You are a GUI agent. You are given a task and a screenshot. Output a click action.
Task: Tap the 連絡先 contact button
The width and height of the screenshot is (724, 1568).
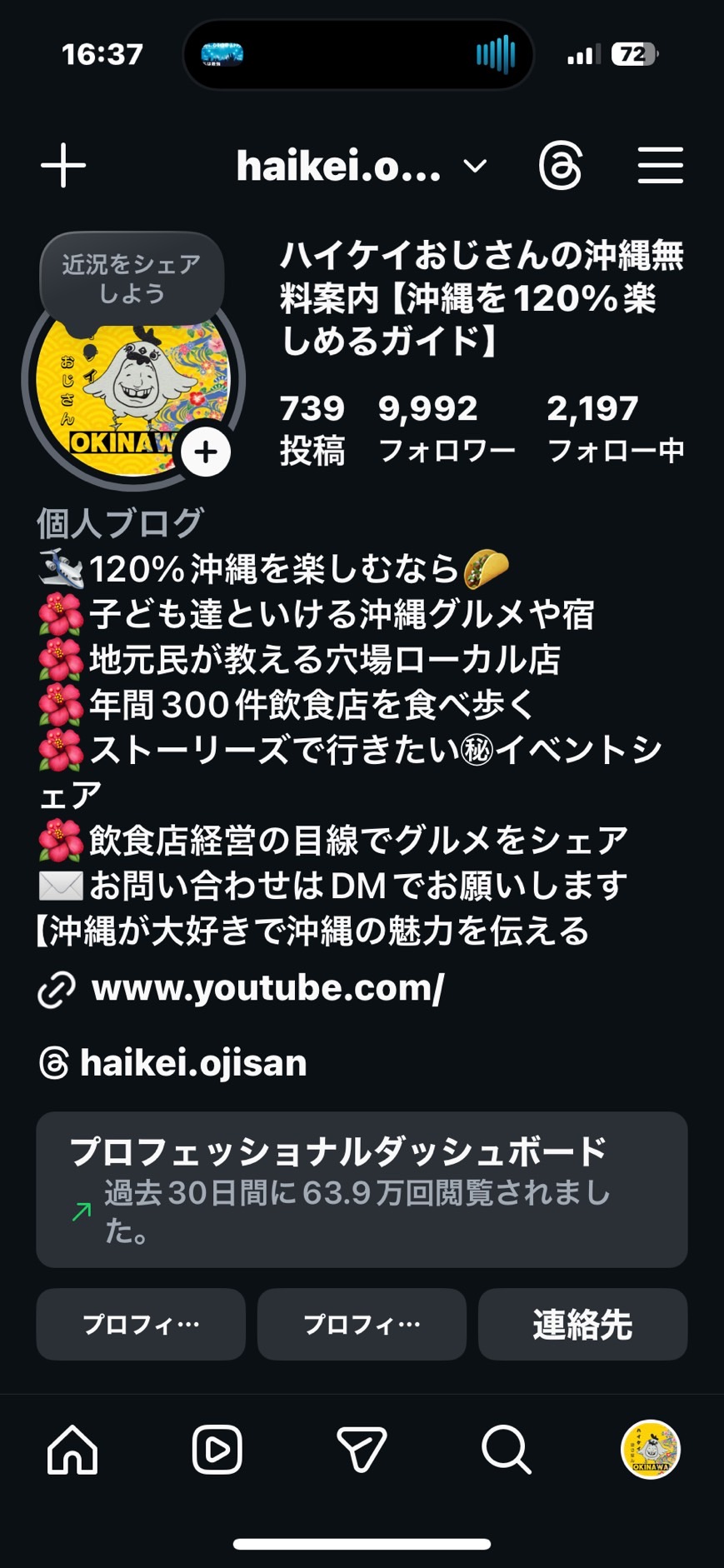[x=582, y=1324]
